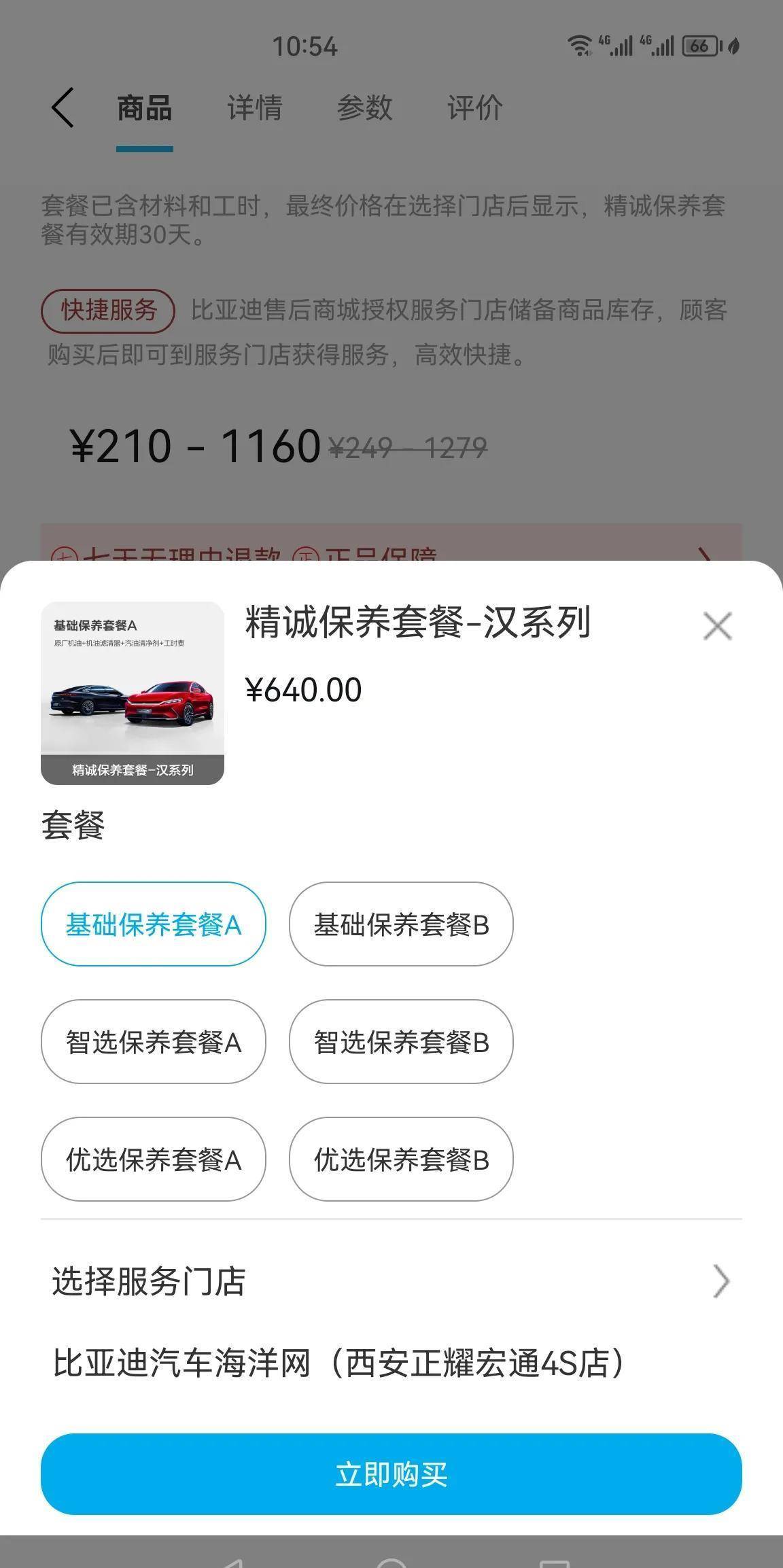The image size is (783, 1568).
Task: Close the package selection sheet
Action: click(717, 626)
